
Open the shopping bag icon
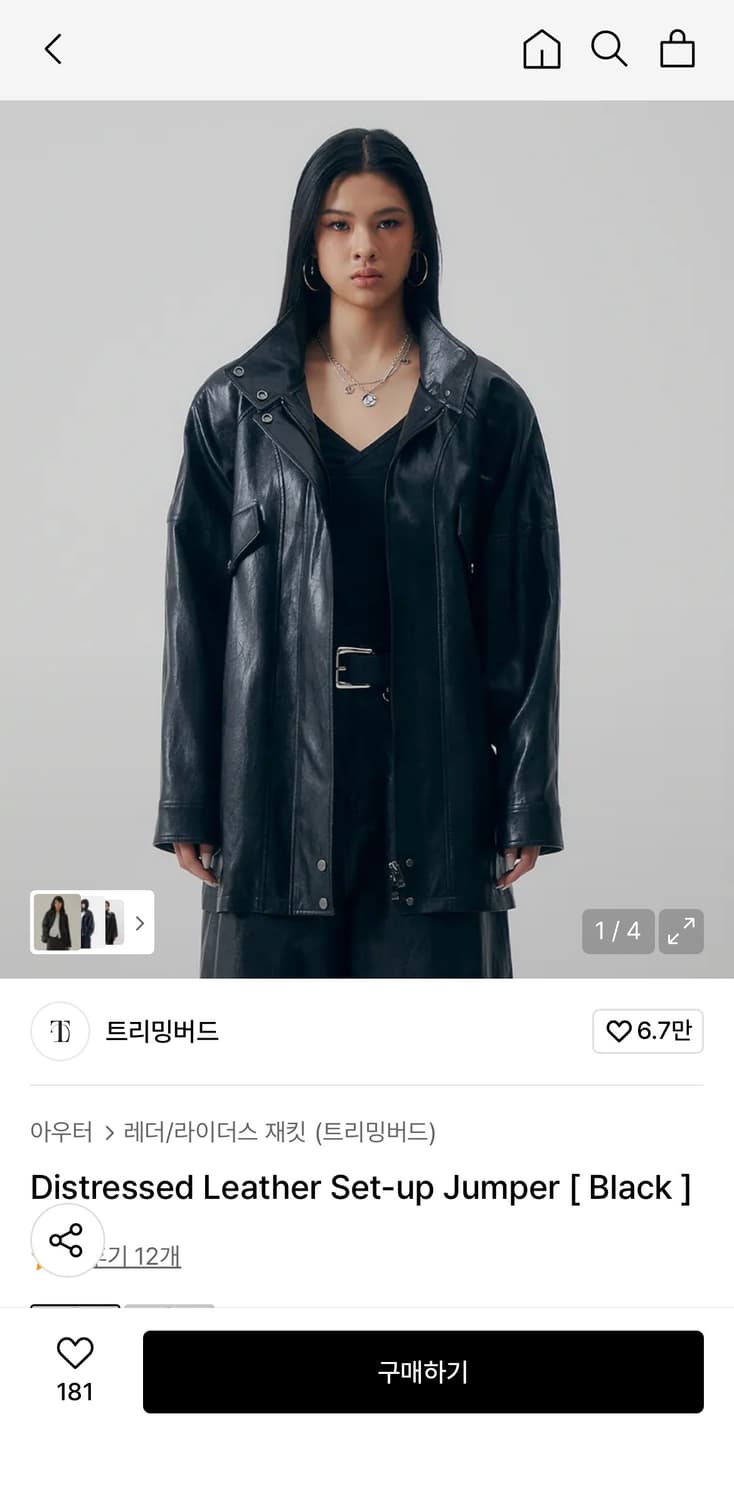677,49
